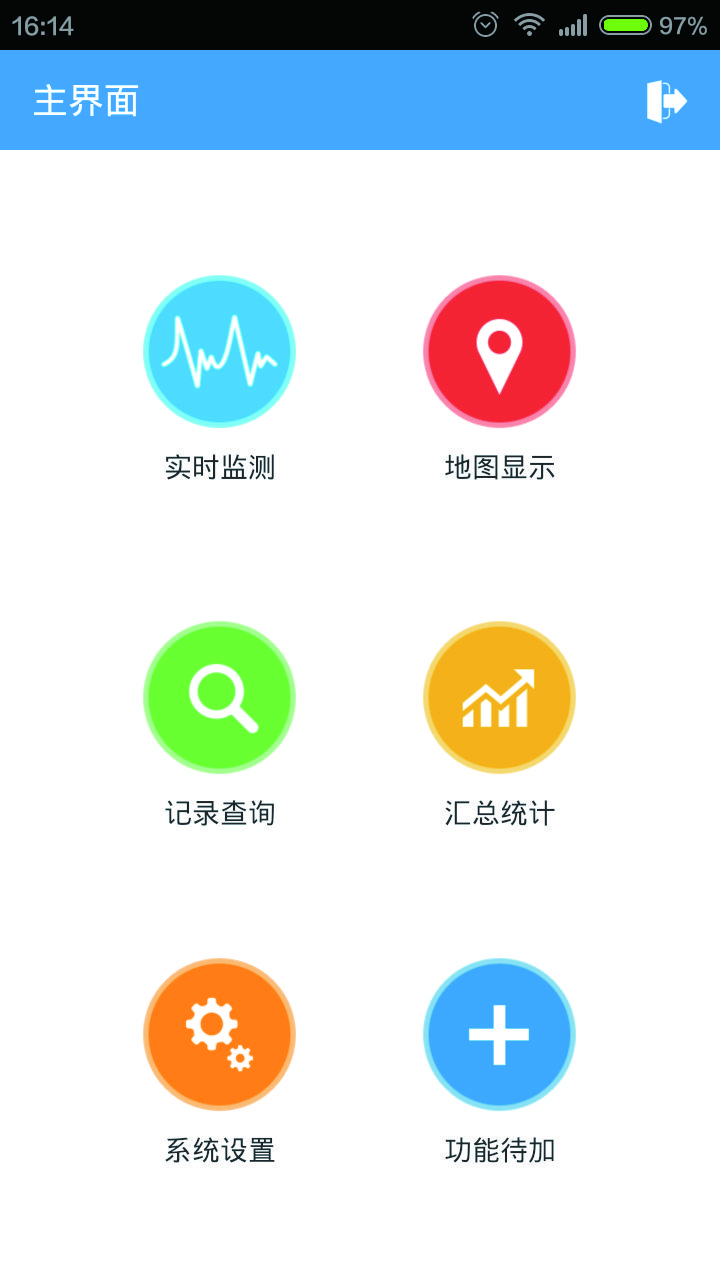Image resolution: width=720 pixels, height=1280 pixels.
Task: Tap the logout icon in the header
Action: (x=666, y=101)
